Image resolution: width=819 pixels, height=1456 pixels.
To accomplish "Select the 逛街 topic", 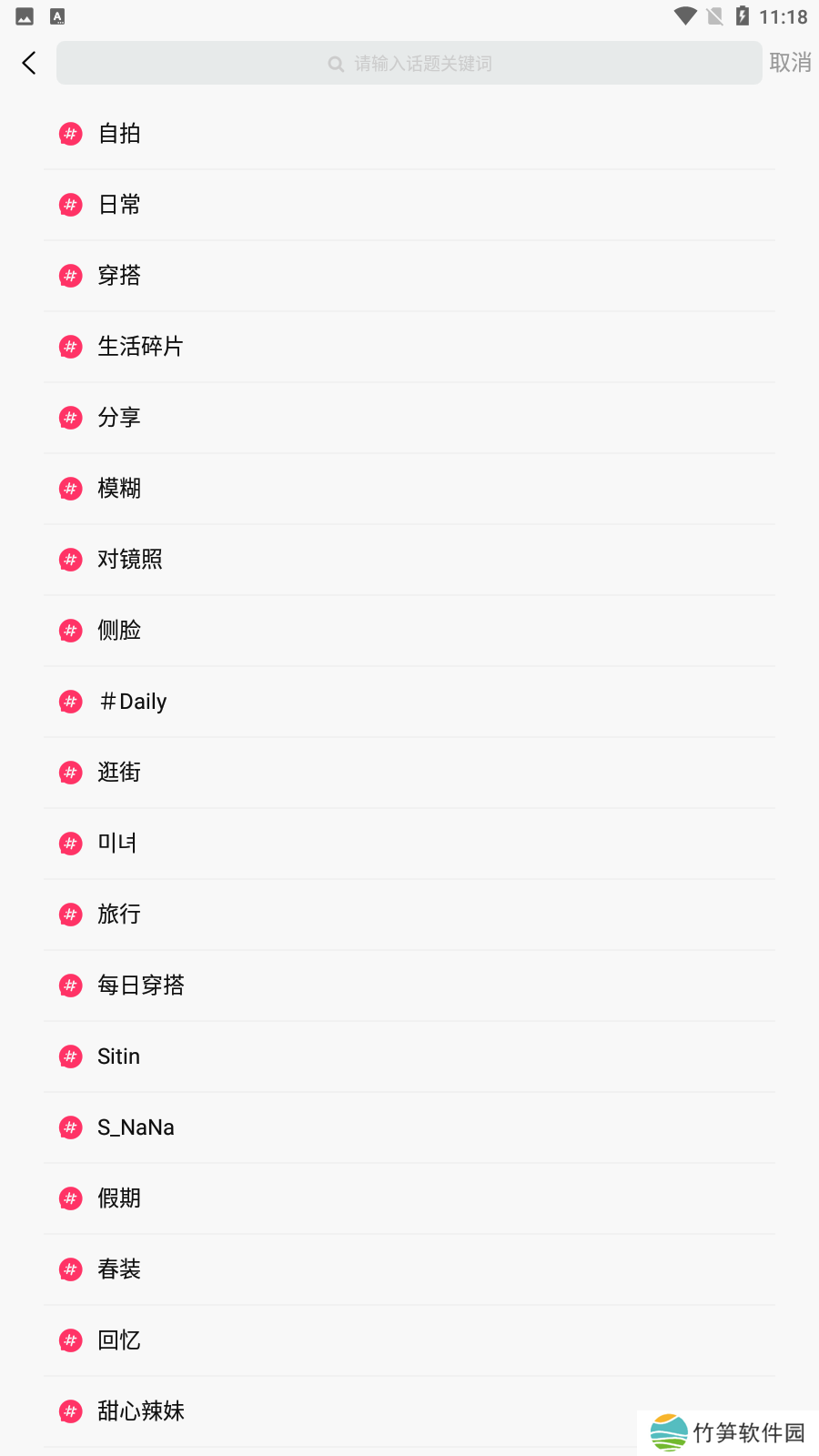I will (x=119, y=773).
